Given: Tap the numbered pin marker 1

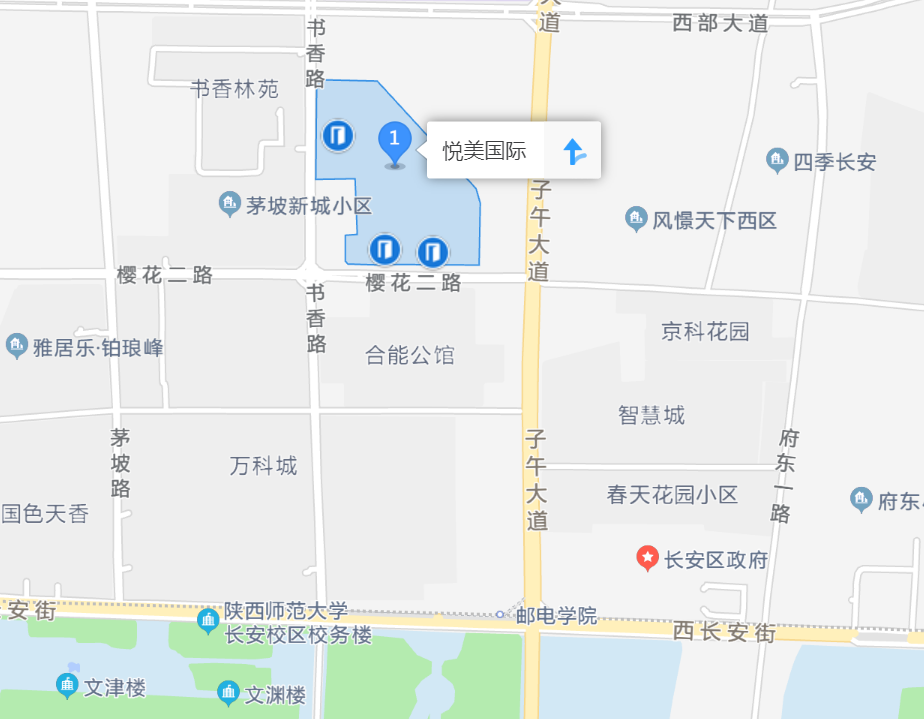Looking at the screenshot, I should point(394,142).
